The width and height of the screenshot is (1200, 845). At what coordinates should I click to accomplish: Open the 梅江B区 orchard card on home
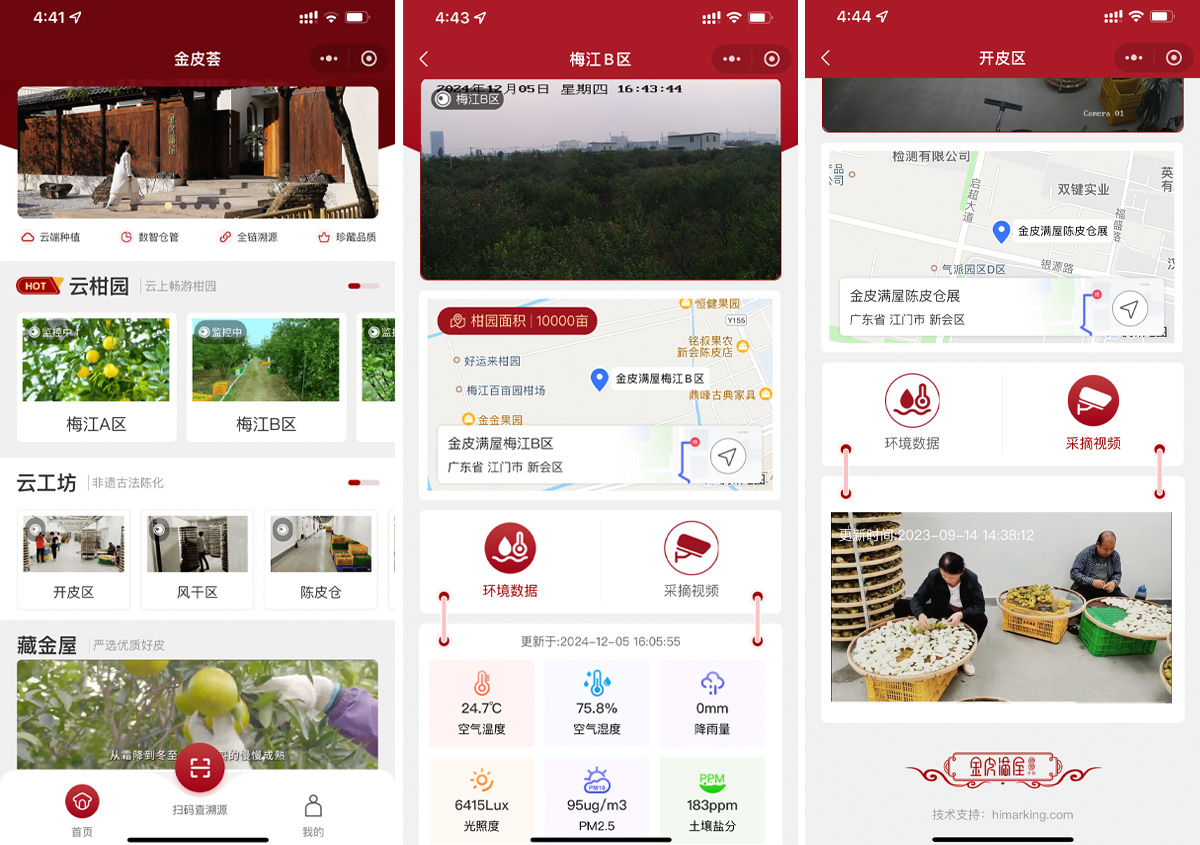[266, 378]
